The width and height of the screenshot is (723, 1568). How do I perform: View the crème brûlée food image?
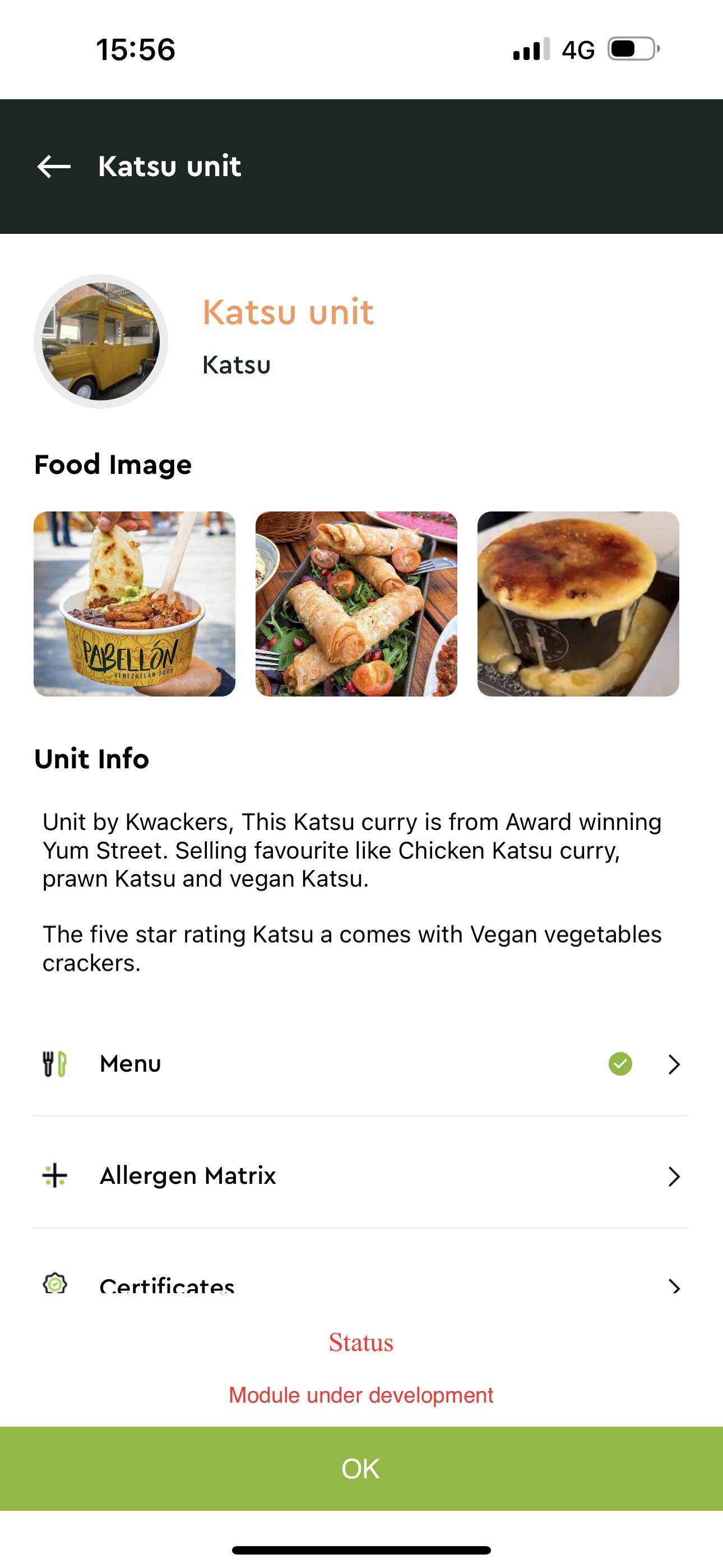coord(578,604)
